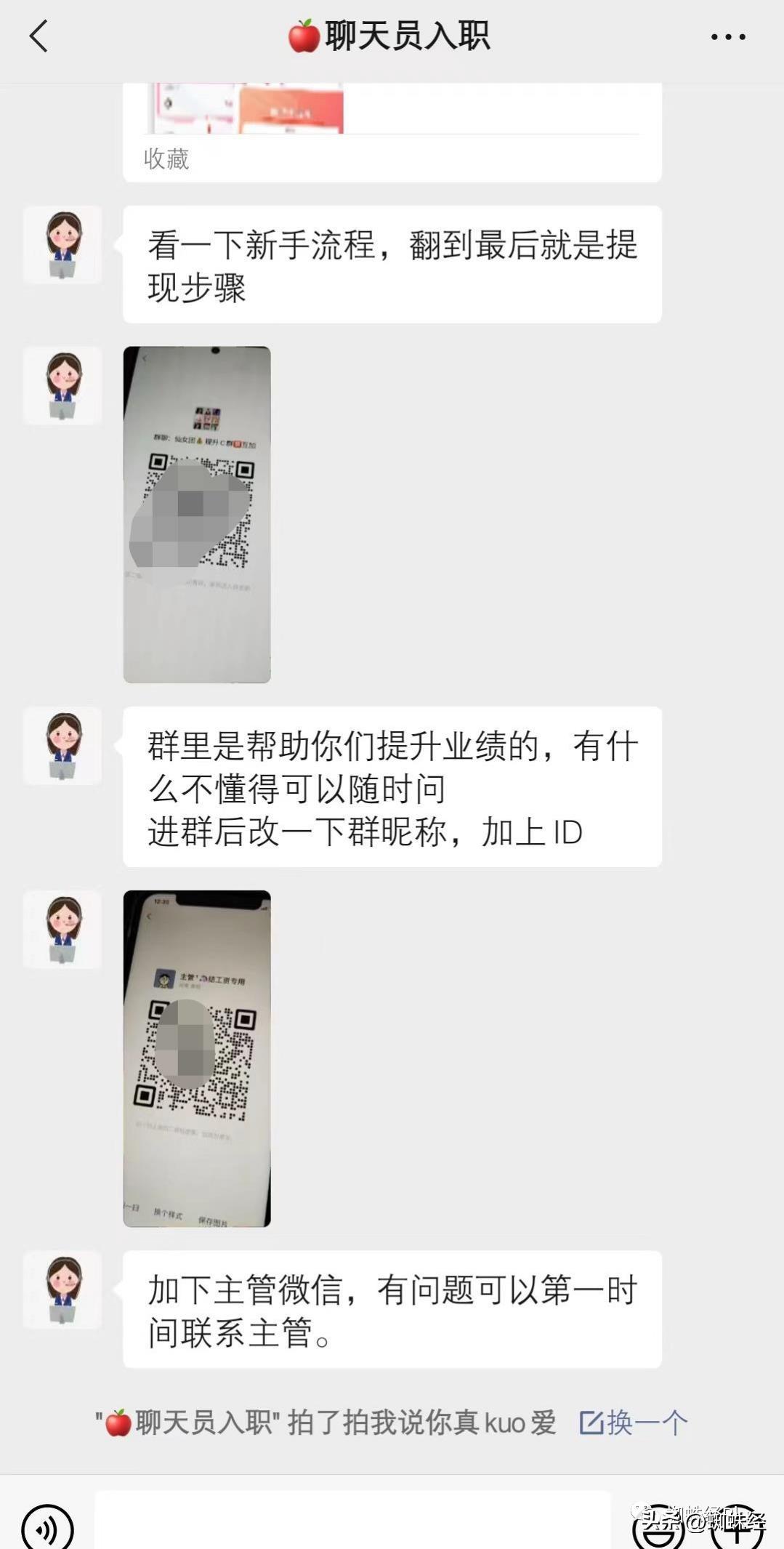Image resolution: width=784 pixels, height=1549 pixels.
Task: Tap the 收藏 label on the shared card
Action: pyautogui.click(x=166, y=161)
